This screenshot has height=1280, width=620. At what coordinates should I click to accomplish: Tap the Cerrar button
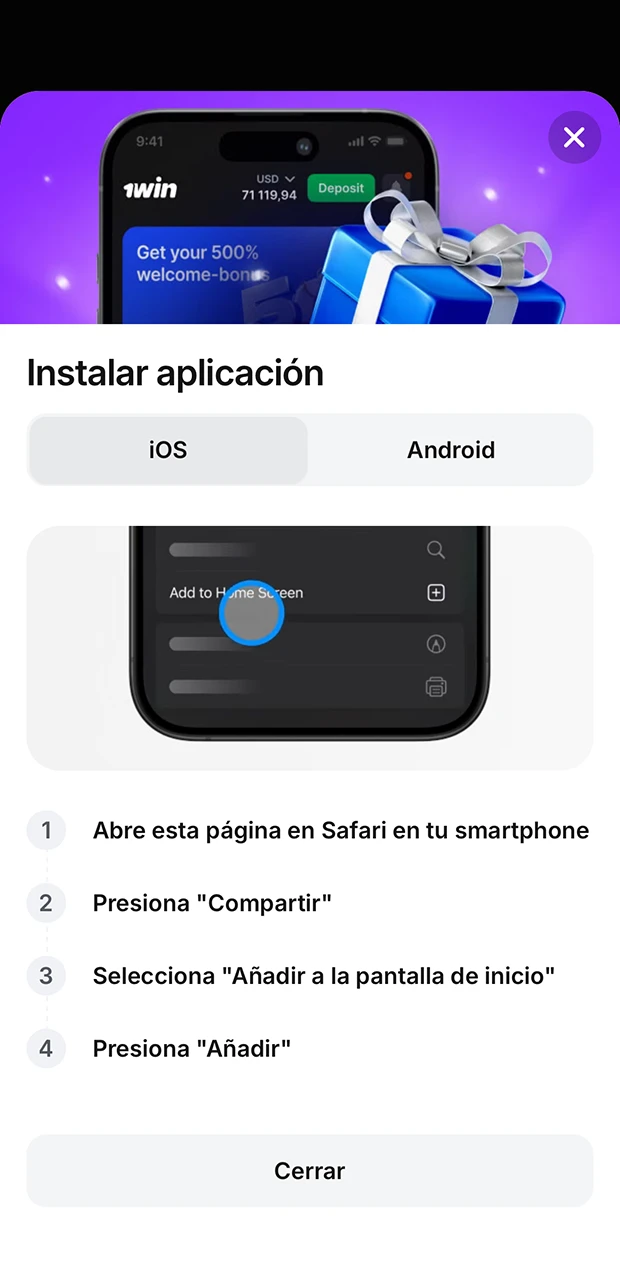tap(310, 1171)
